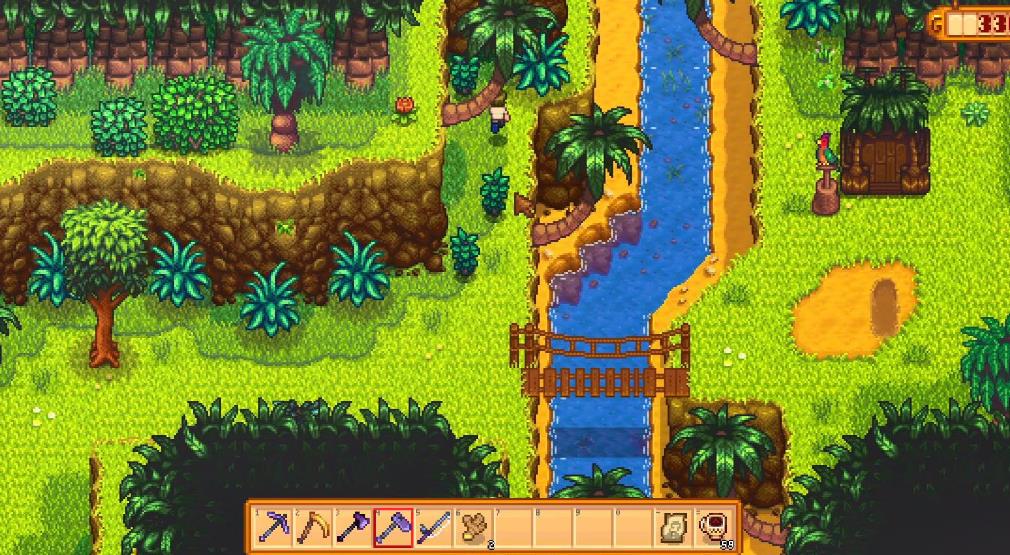
Task: Select empty toolbar slot 7
Action: tap(513, 526)
